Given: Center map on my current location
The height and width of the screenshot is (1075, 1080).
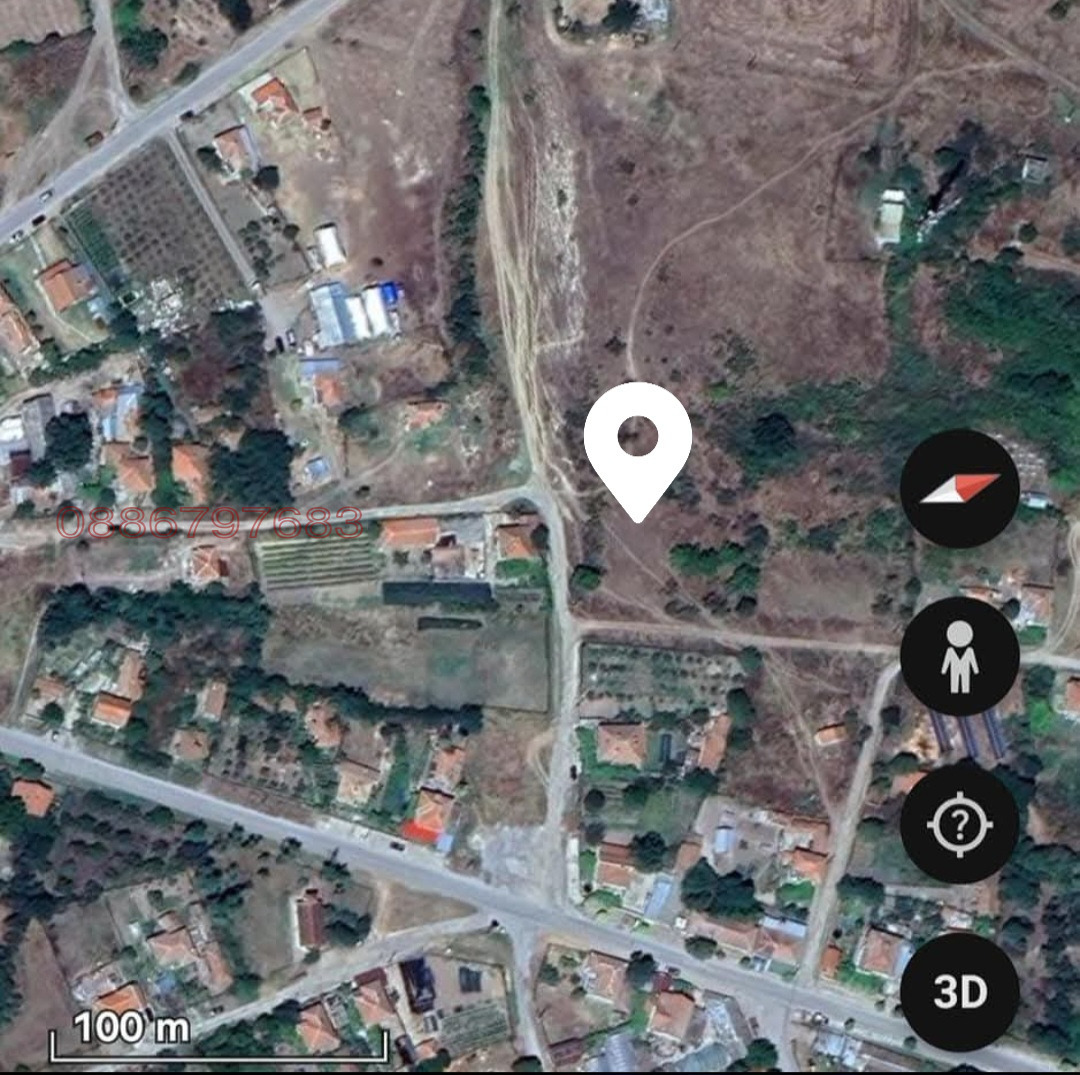Looking at the screenshot, I should click(x=959, y=825).
